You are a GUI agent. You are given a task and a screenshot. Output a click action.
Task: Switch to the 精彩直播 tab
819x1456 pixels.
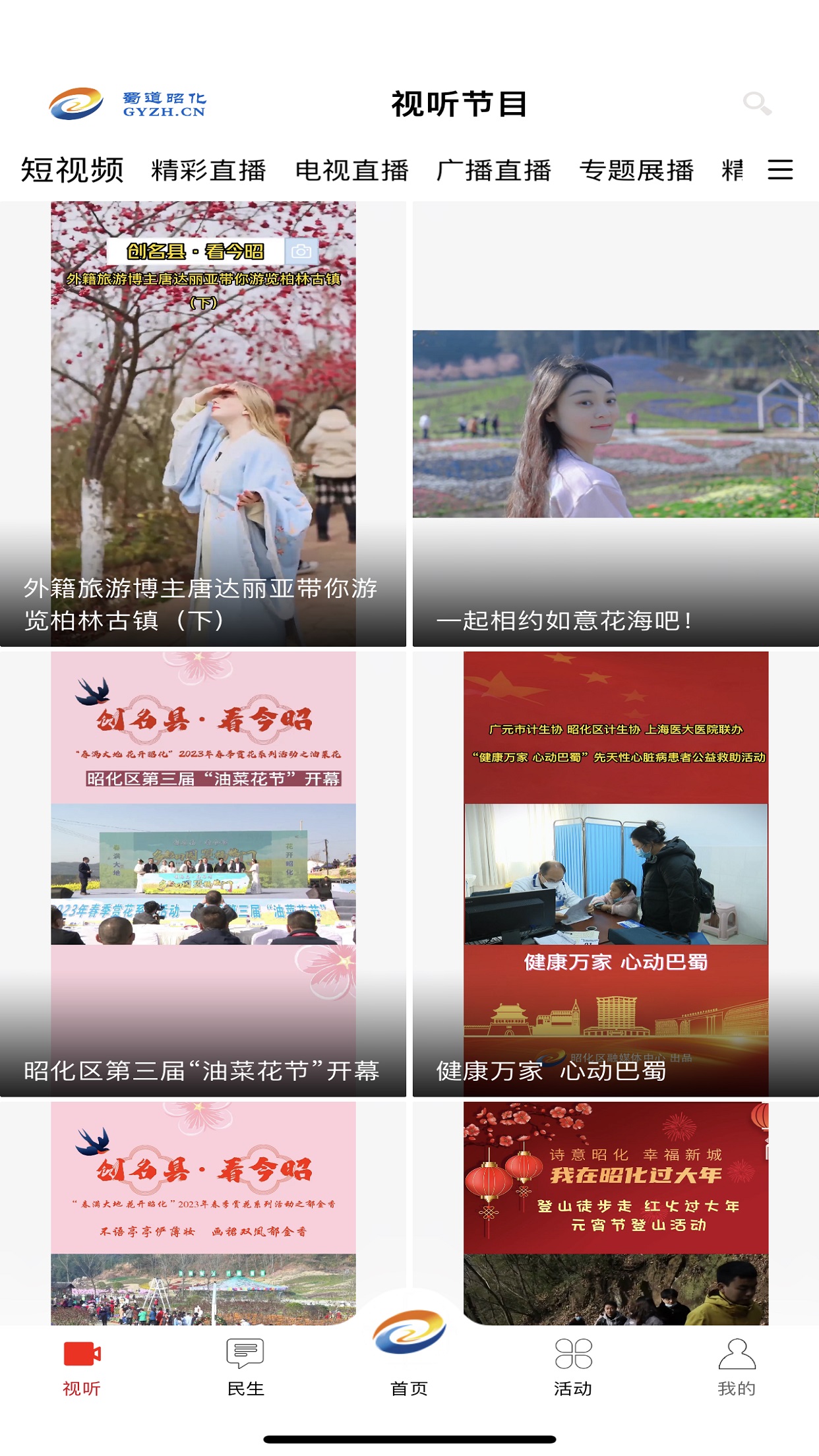click(x=208, y=170)
